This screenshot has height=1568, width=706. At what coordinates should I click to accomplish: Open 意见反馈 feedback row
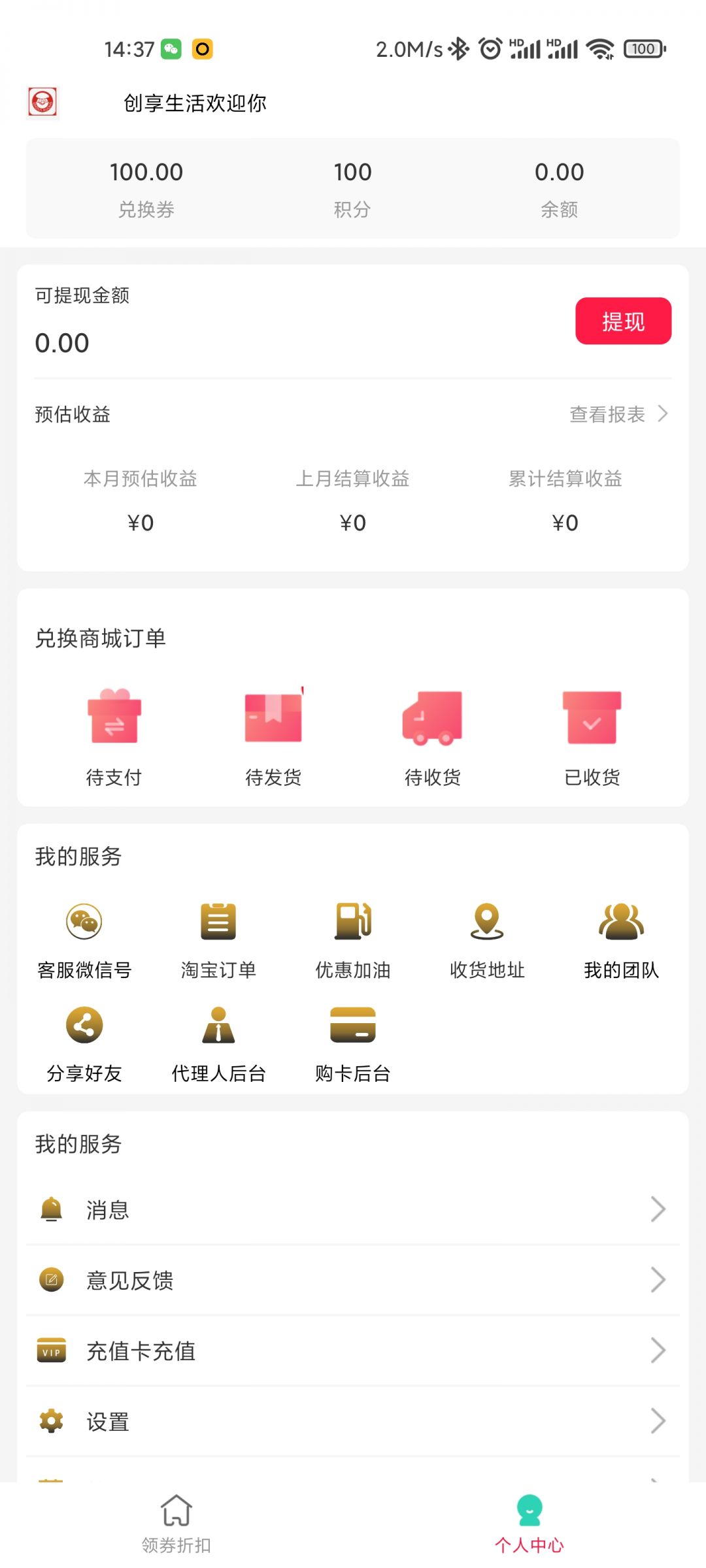(353, 1281)
